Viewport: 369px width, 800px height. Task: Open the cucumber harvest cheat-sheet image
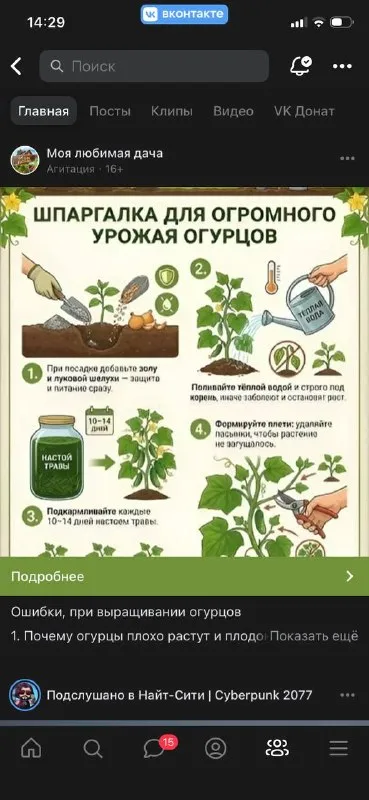tap(184, 372)
